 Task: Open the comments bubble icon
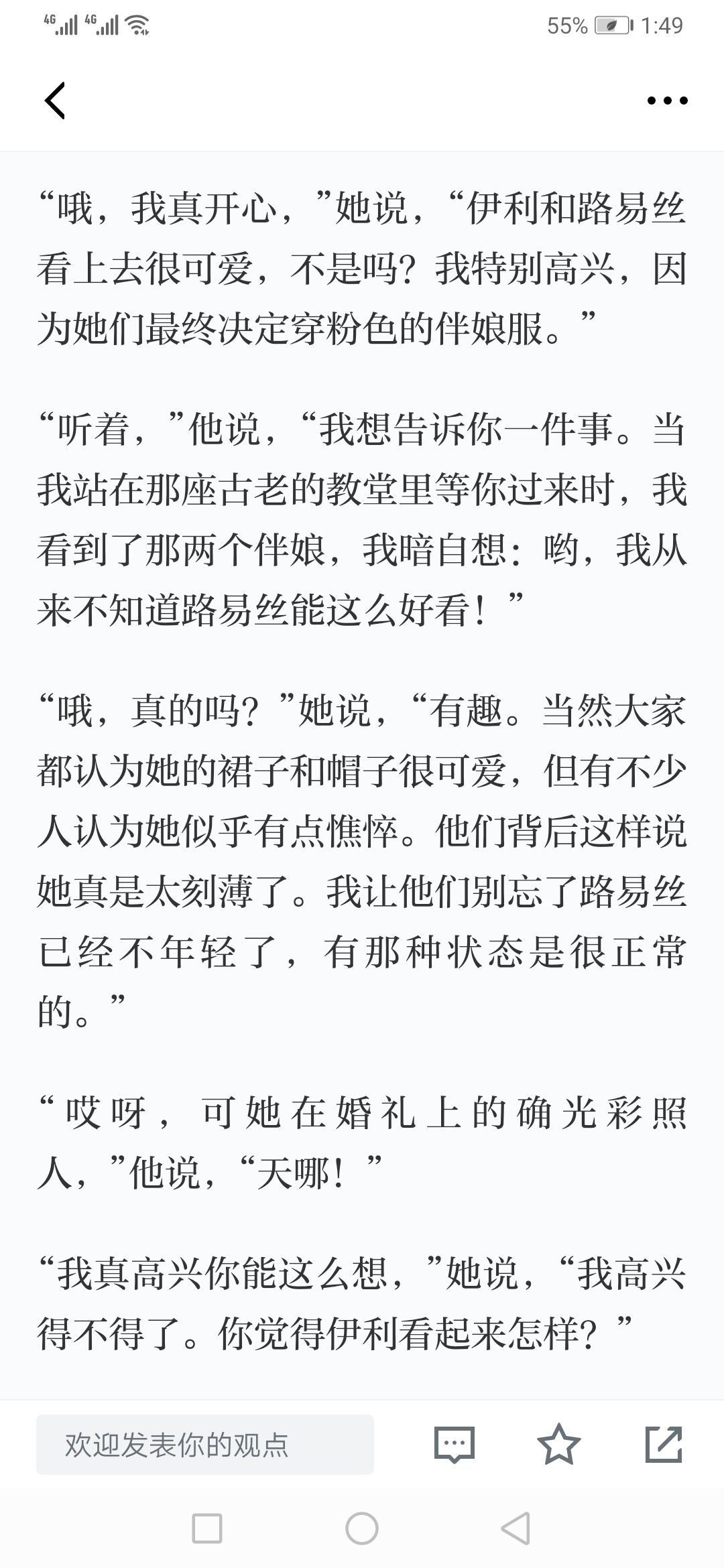coord(455,1445)
